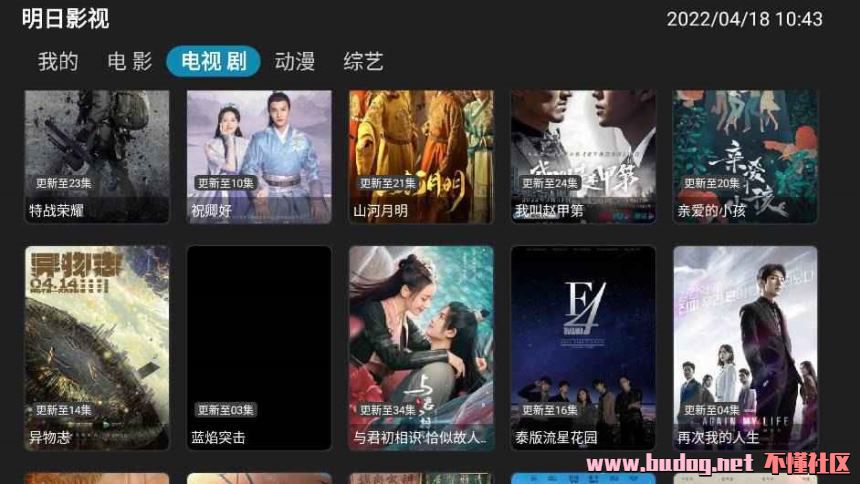
Task: Open 我叫赵甲第 series
Action: [583, 155]
